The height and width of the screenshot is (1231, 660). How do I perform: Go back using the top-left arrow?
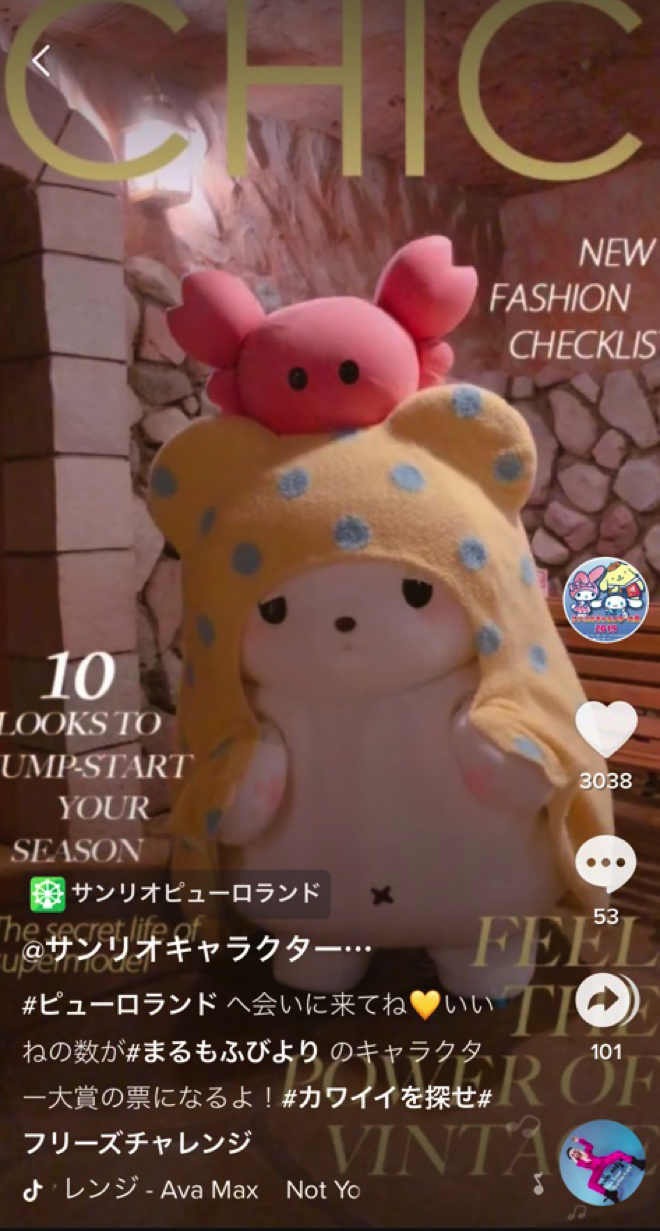click(x=40, y=61)
